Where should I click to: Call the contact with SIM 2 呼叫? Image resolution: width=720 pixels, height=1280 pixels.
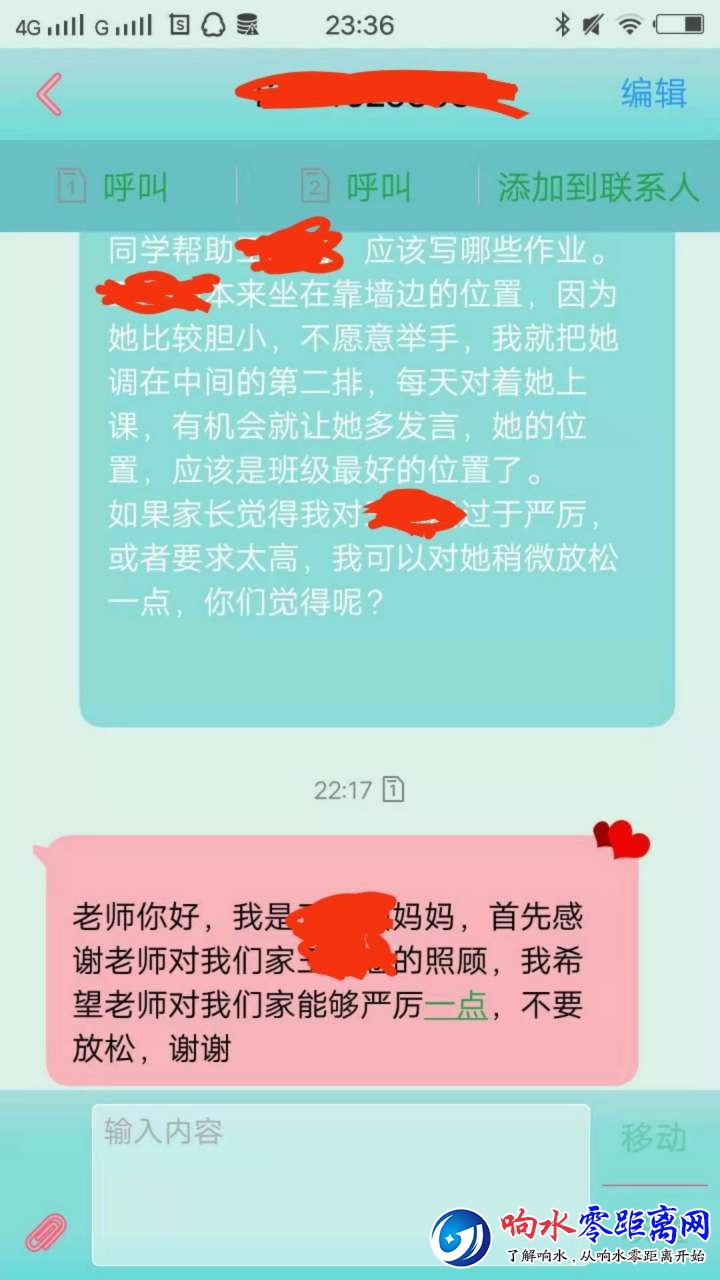356,187
